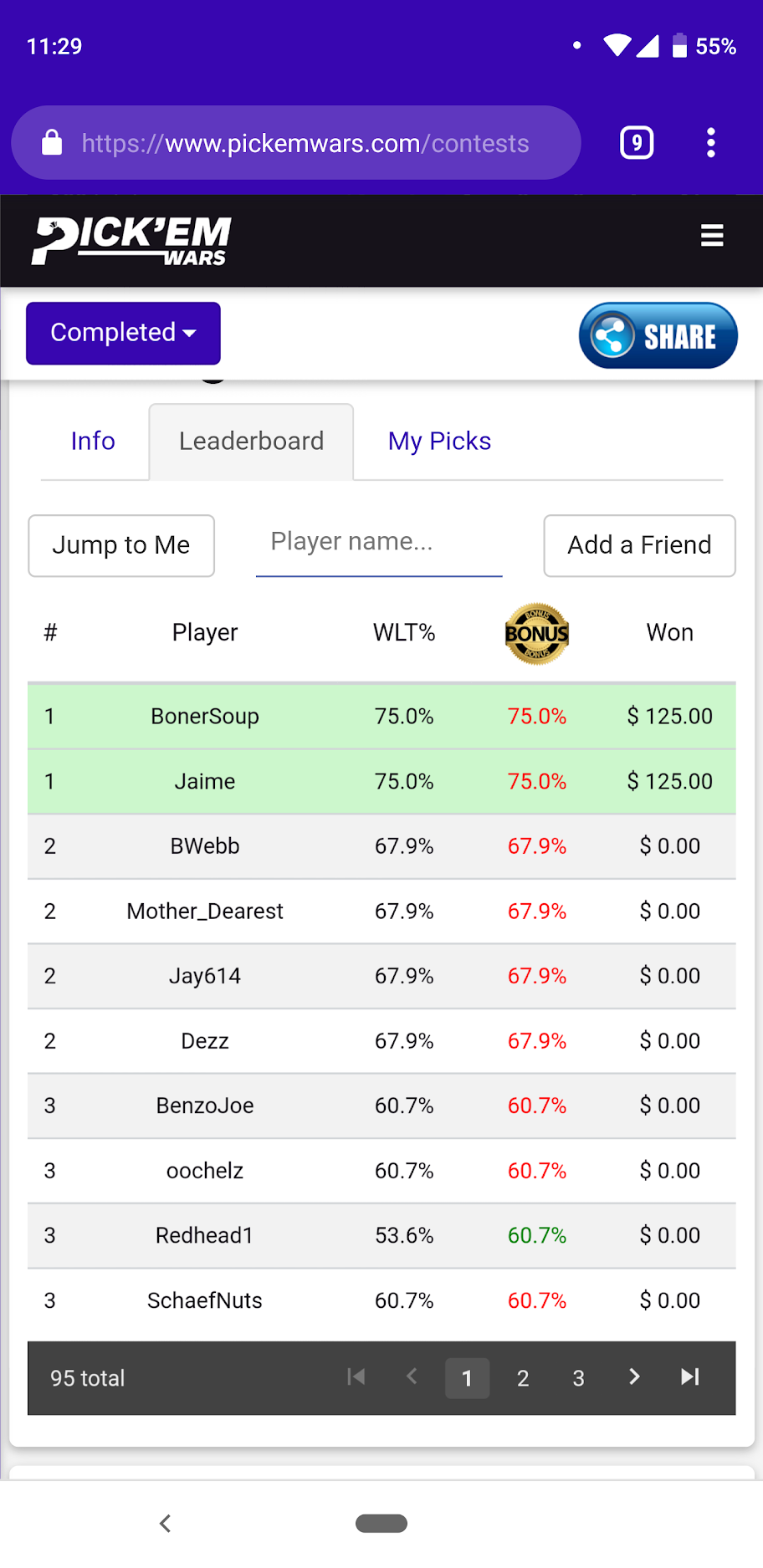Go to the first leaderboard page
Viewport: 763px width, 1568px height.
(x=356, y=1377)
